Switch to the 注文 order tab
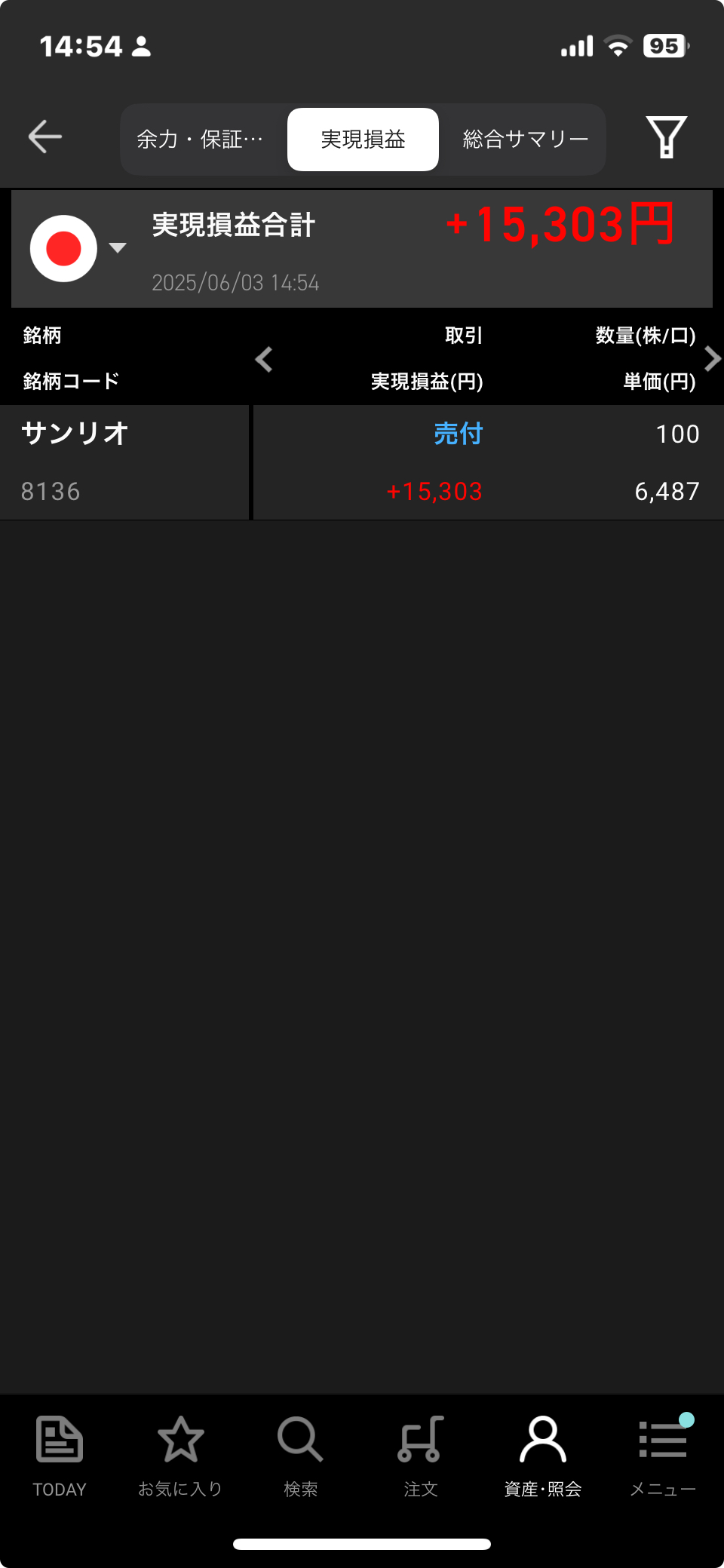The image size is (724, 1568). pos(421,1456)
